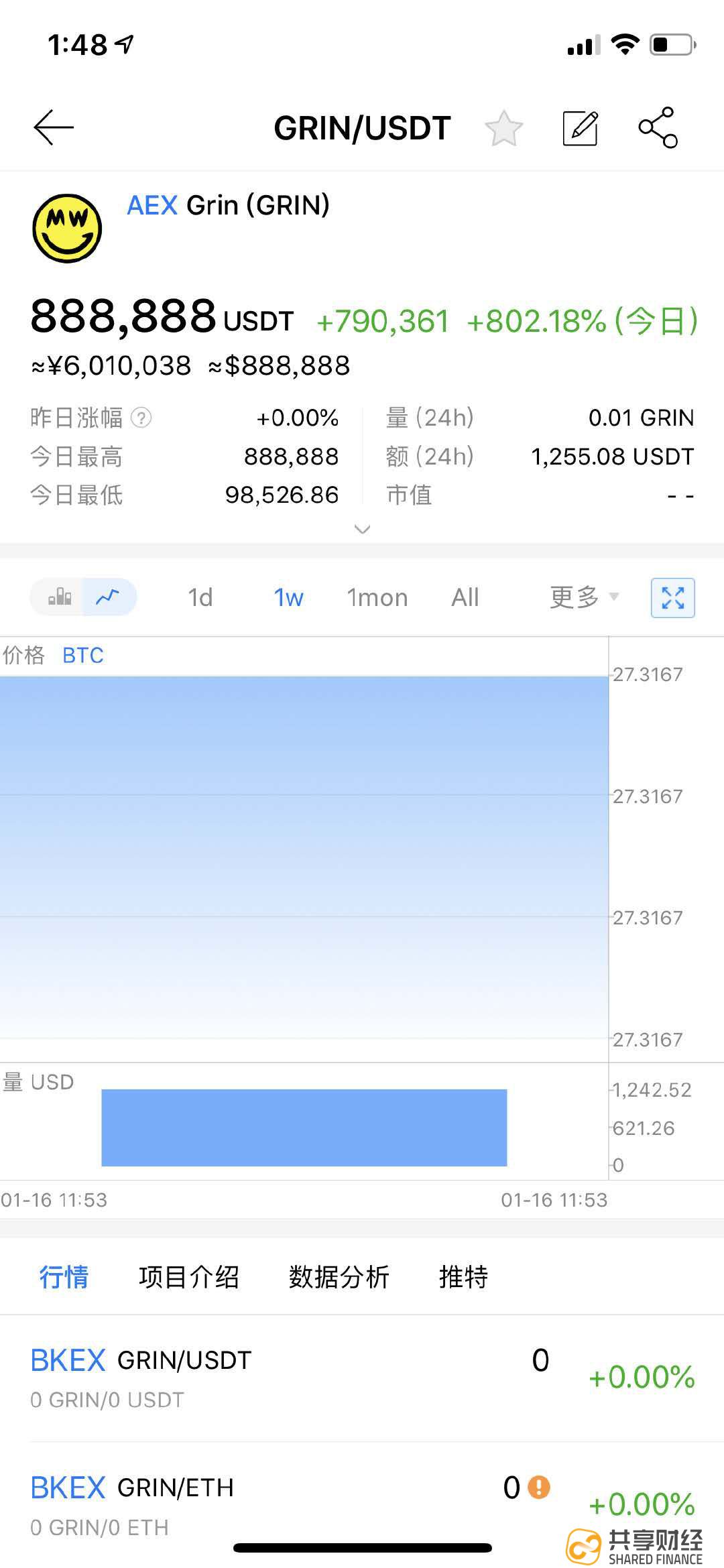
Task: Switch to the 项目介绍 tab
Action: pos(188,1276)
